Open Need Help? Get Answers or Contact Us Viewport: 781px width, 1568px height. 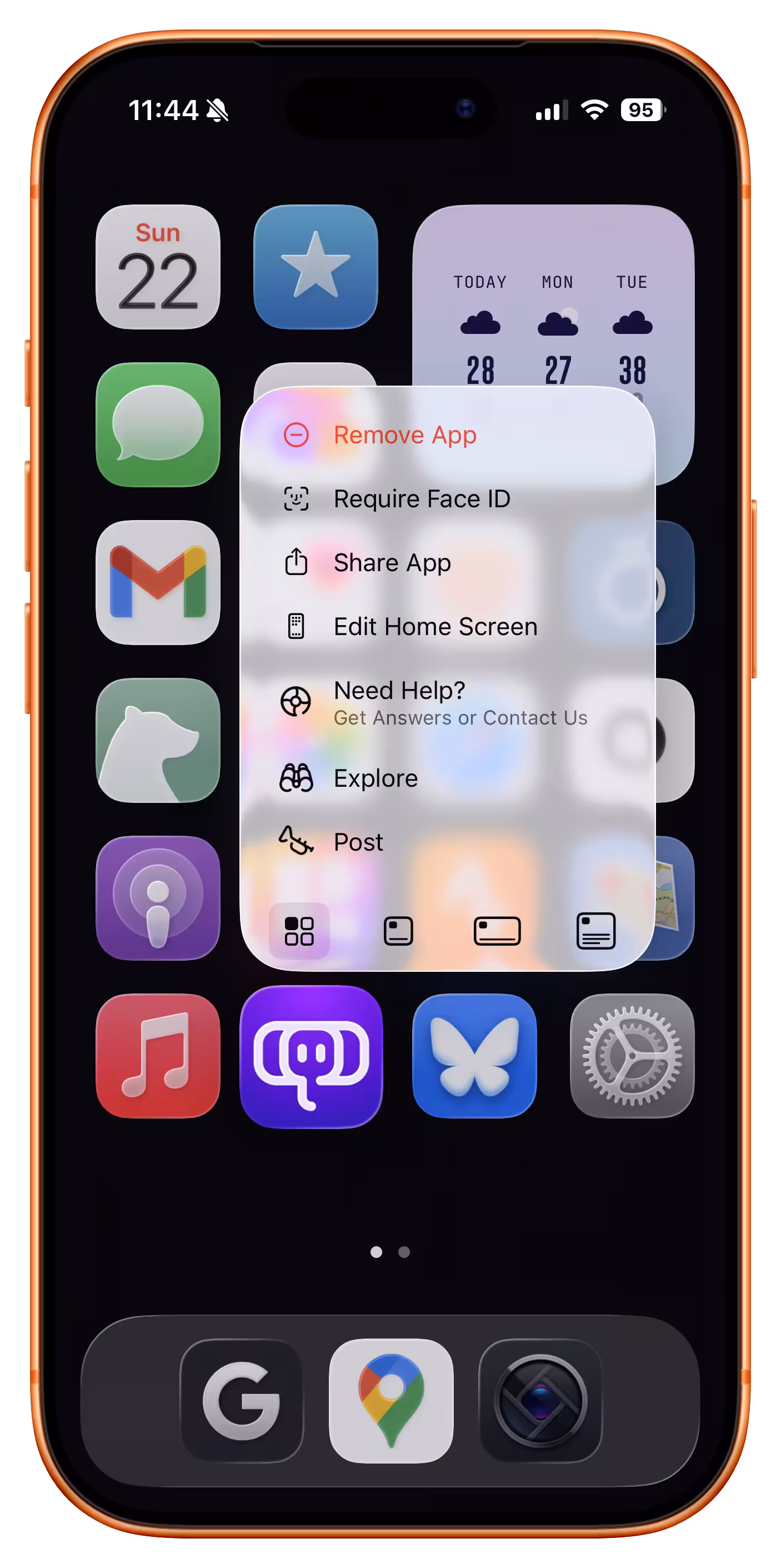(459, 703)
